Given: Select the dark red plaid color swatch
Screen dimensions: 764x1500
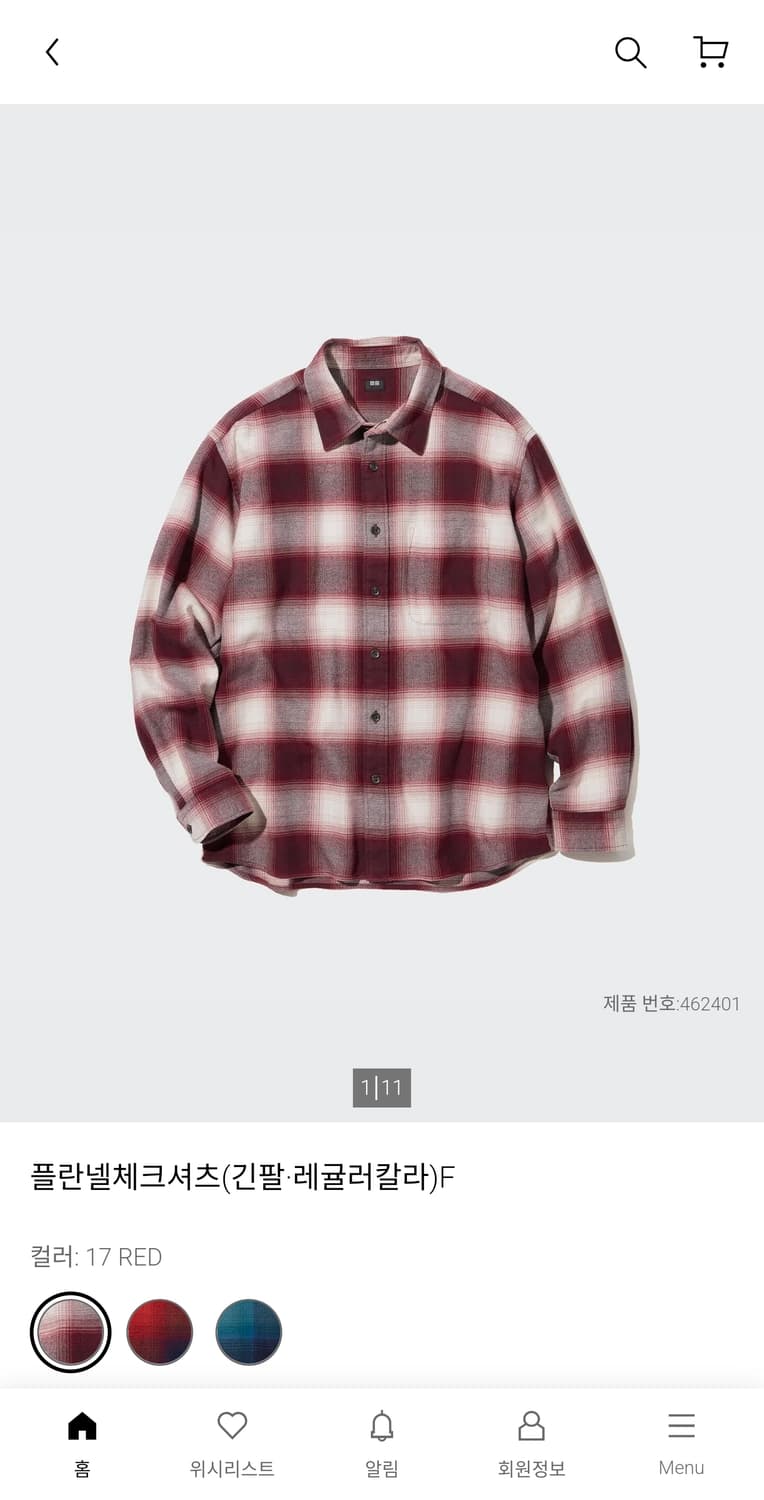Looking at the screenshot, I should 157,1333.
